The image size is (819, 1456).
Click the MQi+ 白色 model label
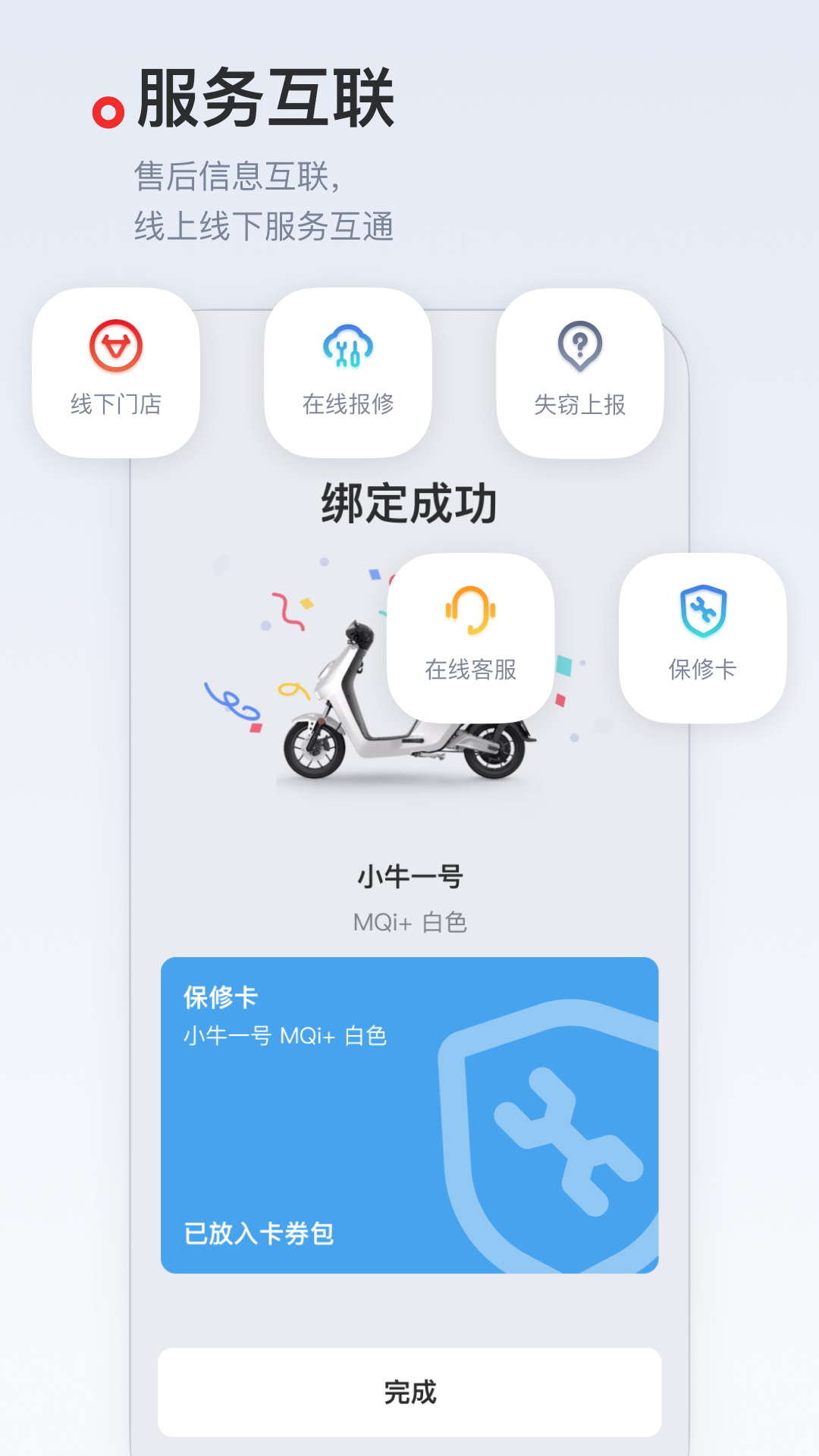409,924
